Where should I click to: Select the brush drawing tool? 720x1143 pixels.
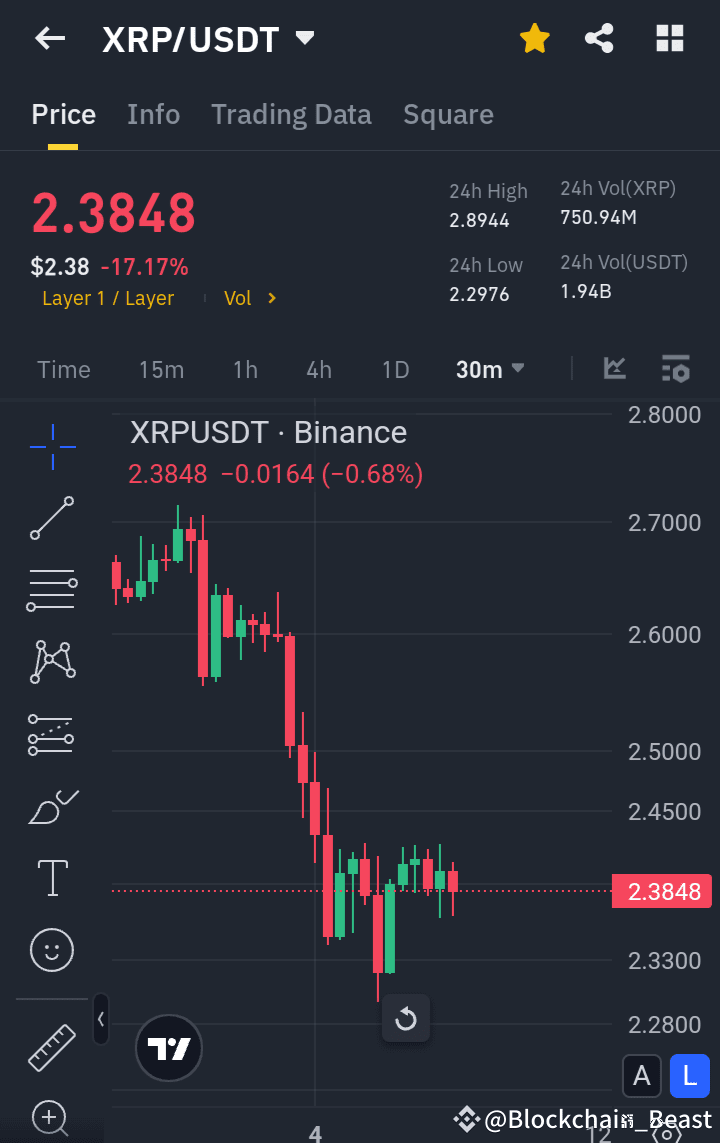tap(51, 806)
